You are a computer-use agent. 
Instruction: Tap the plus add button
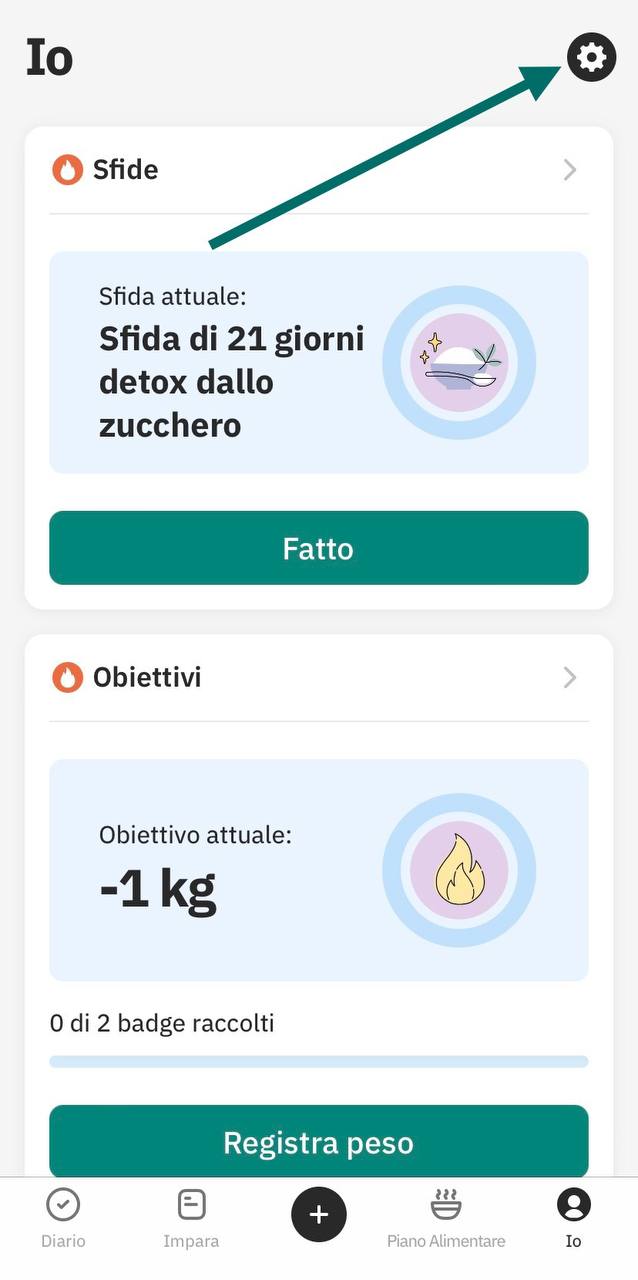[318, 1214]
